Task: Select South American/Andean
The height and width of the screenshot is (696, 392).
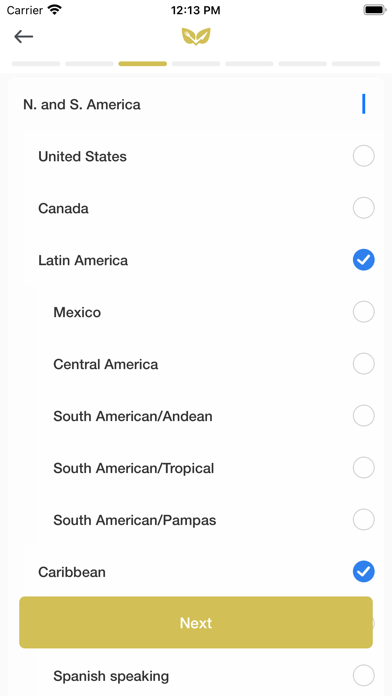Action: (x=363, y=416)
